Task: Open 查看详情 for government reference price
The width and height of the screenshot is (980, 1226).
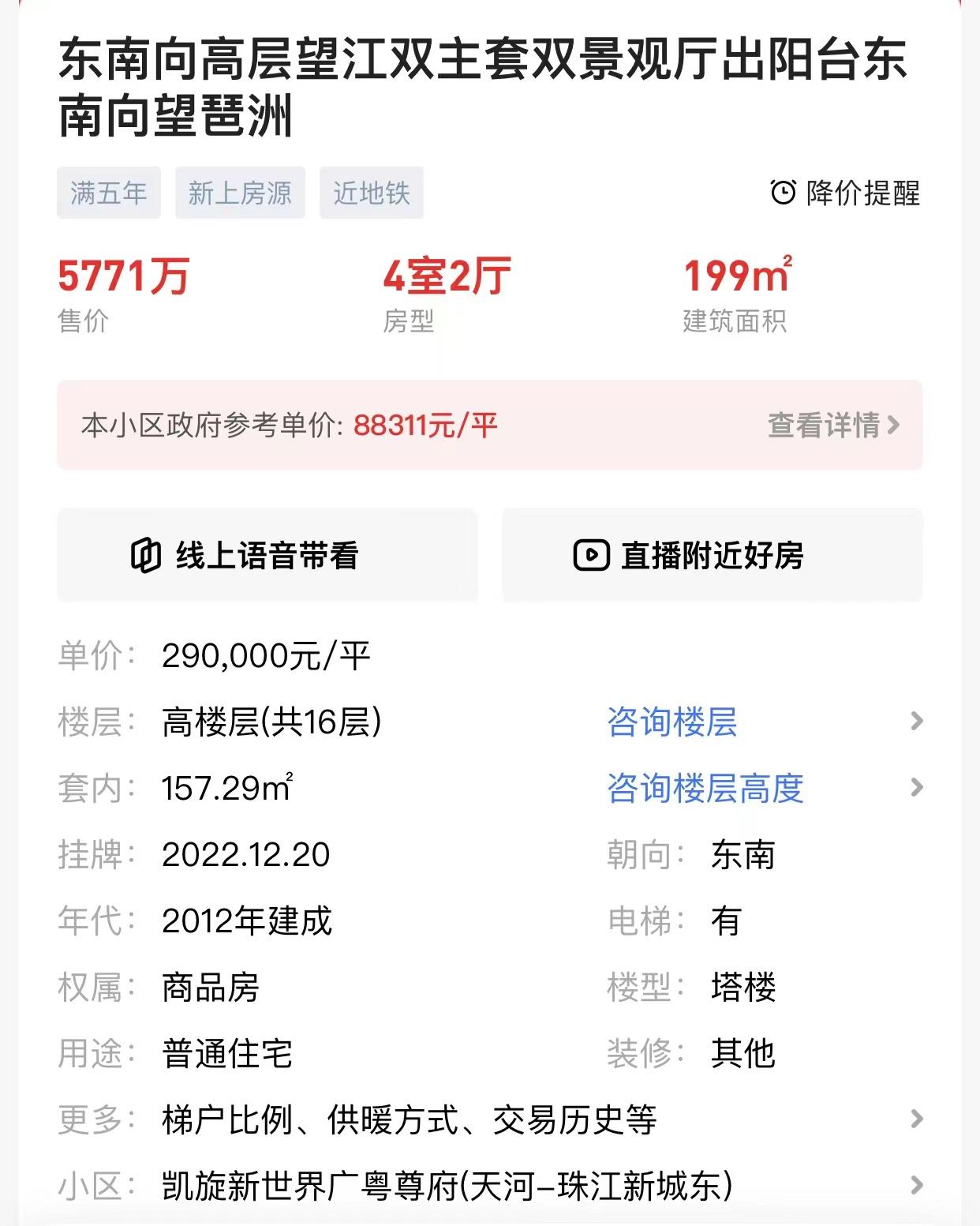Action: pyautogui.click(x=832, y=426)
